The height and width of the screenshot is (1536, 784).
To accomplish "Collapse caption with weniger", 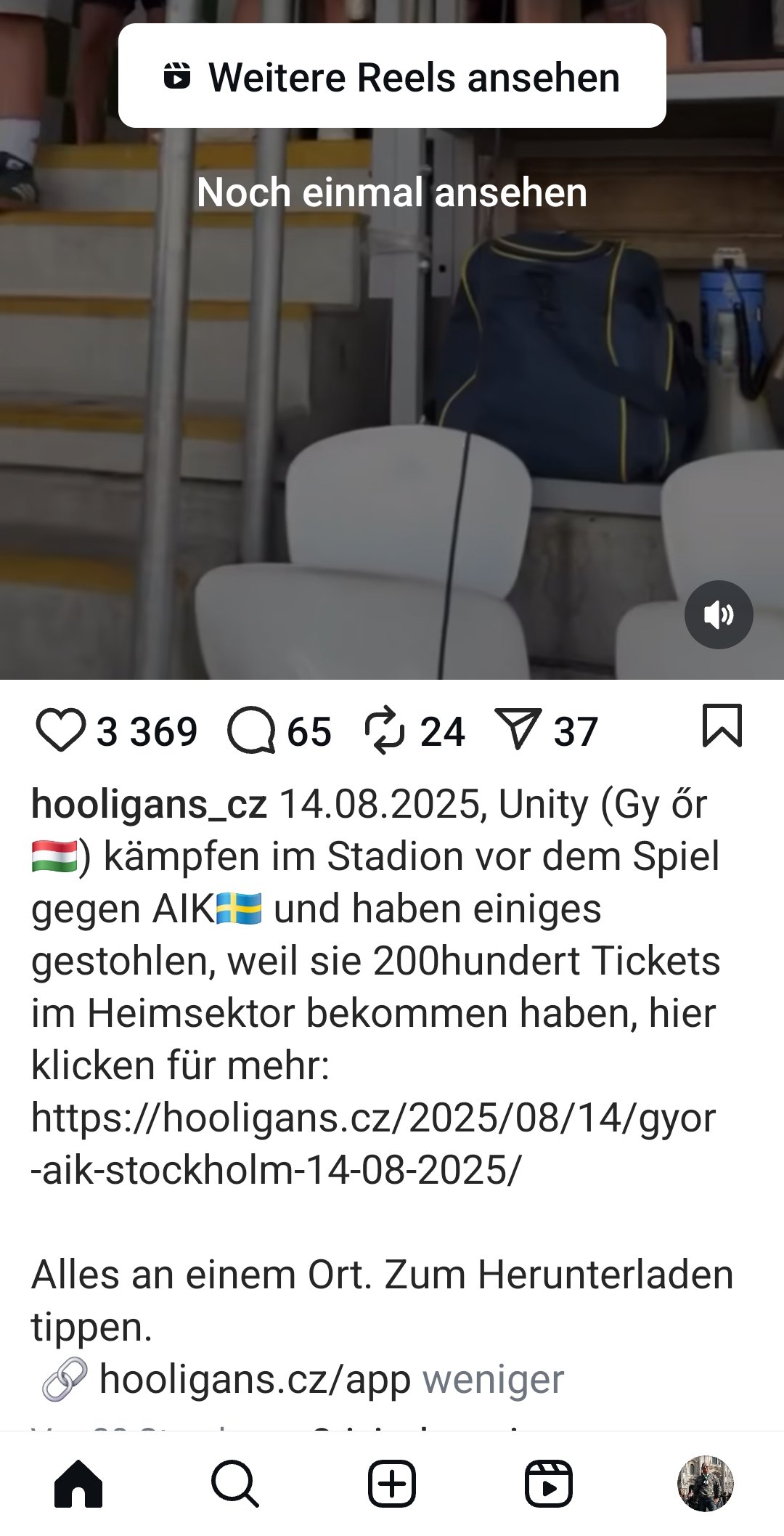I will point(493,1378).
